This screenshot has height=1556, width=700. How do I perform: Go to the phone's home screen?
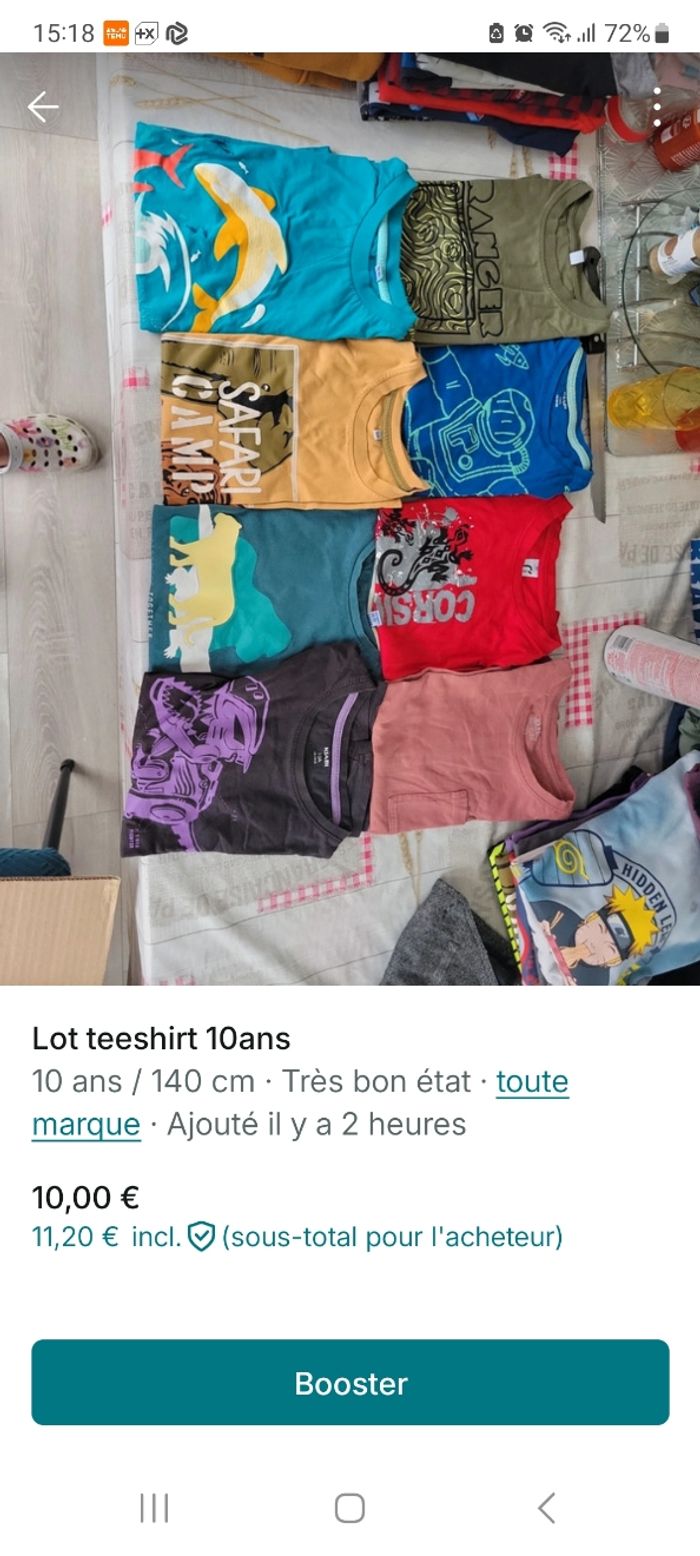click(x=349, y=1507)
